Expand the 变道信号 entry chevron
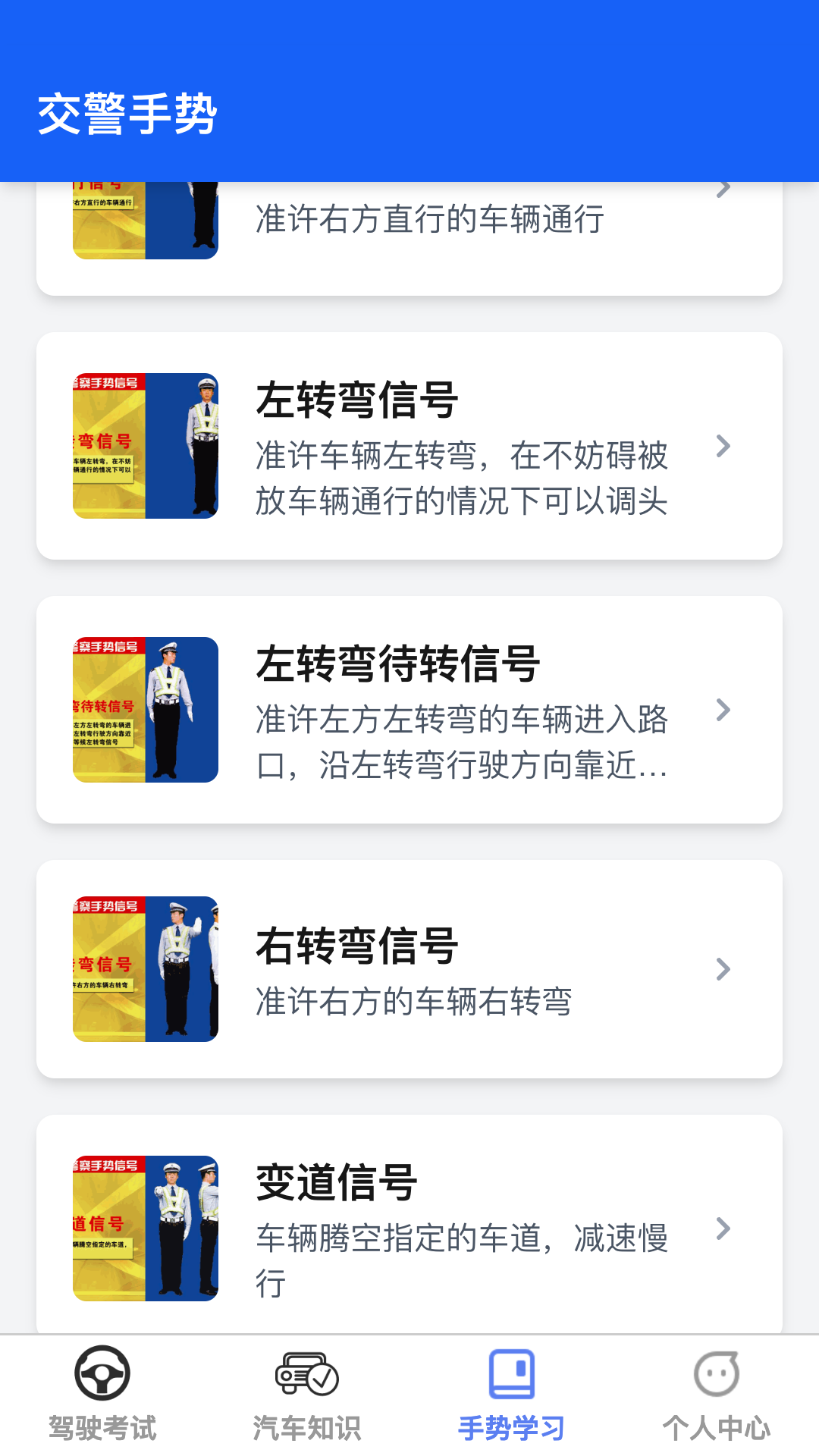 point(724,1228)
